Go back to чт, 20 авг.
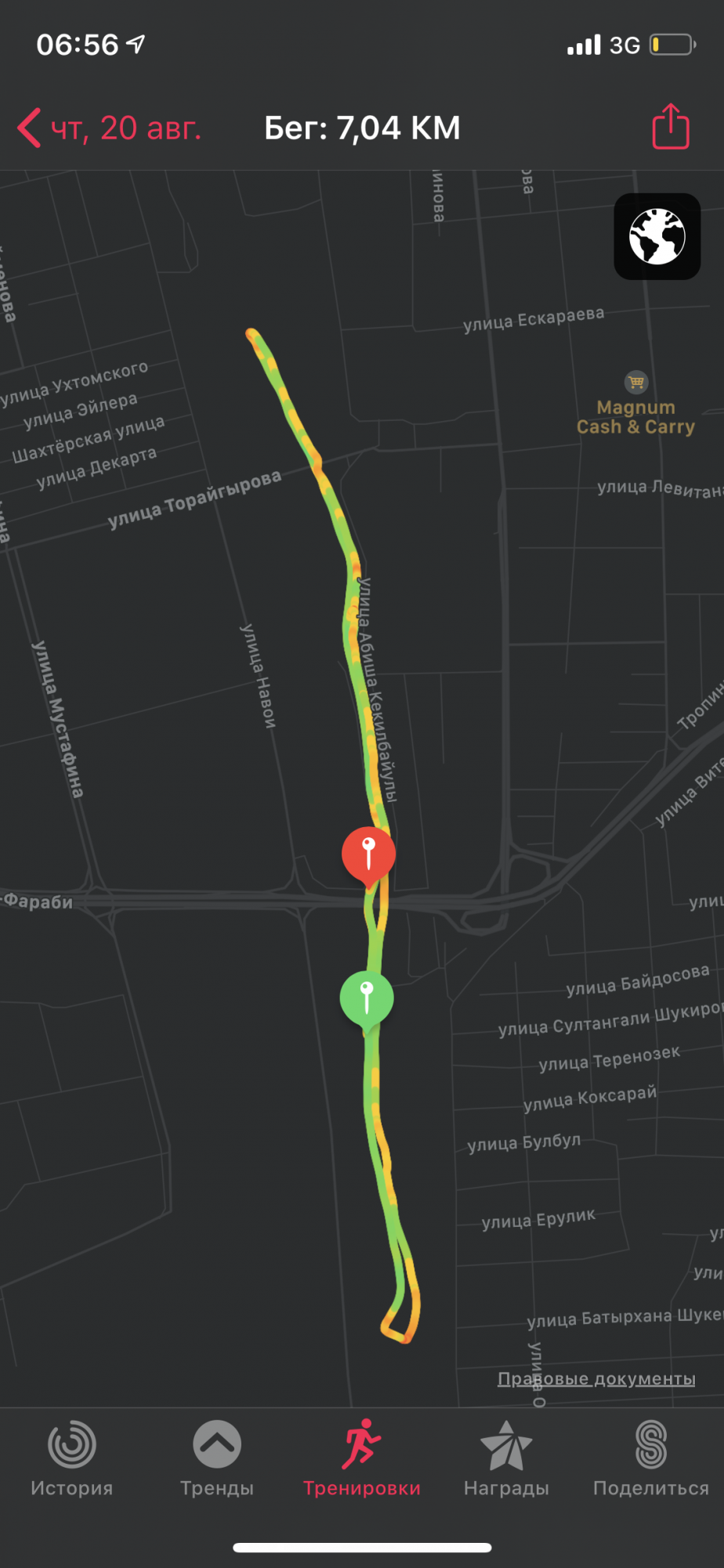The height and width of the screenshot is (1568, 724). coord(110,128)
